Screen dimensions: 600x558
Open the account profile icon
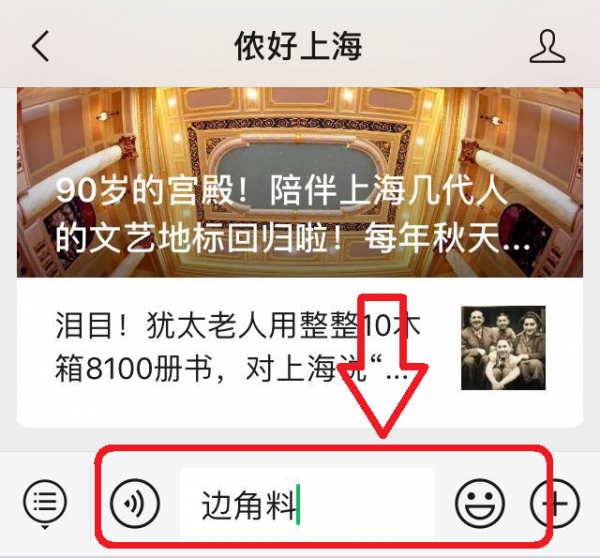pyautogui.click(x=547, y=47)
